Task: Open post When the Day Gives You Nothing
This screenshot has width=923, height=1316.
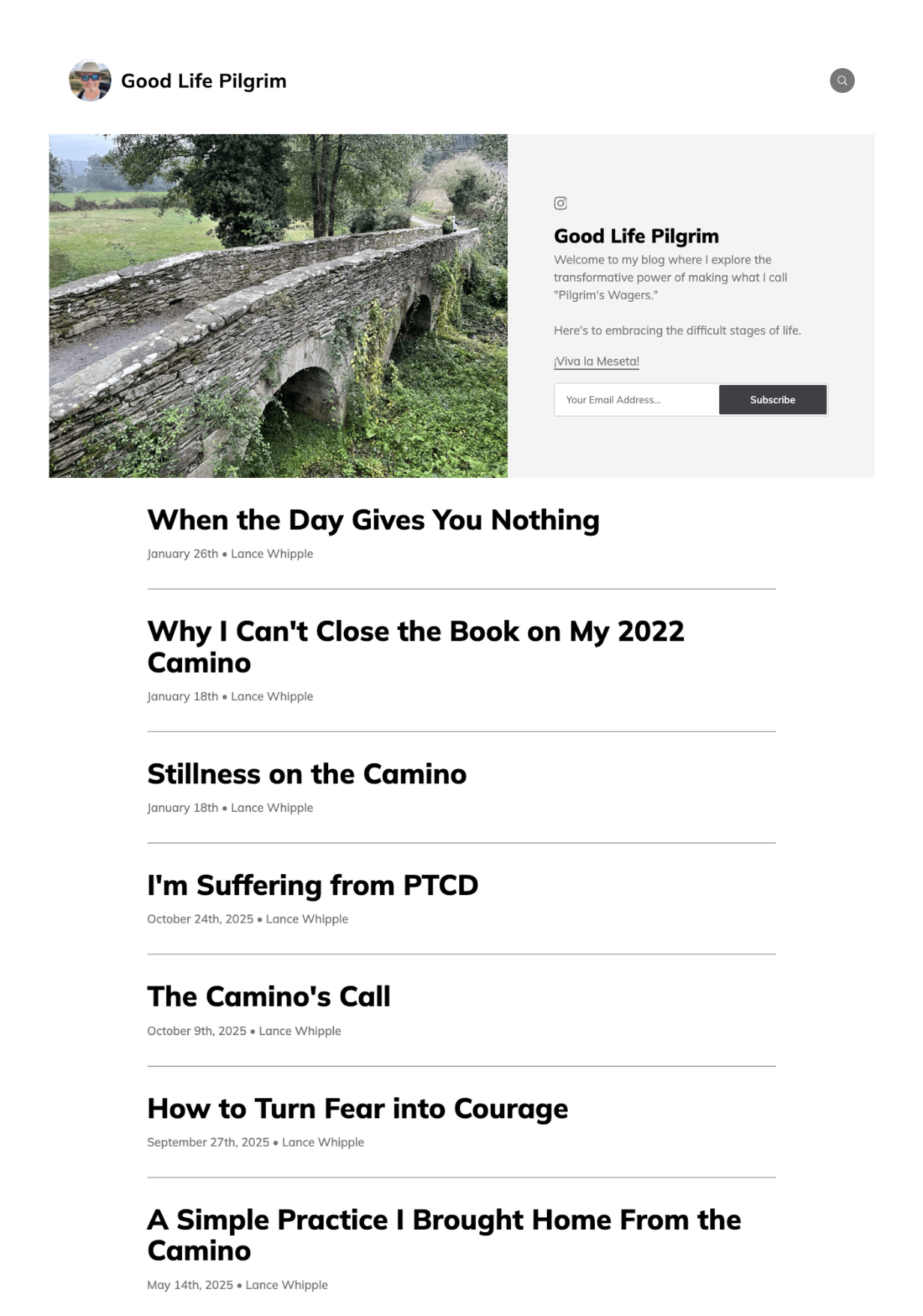Action: [373, 520]
